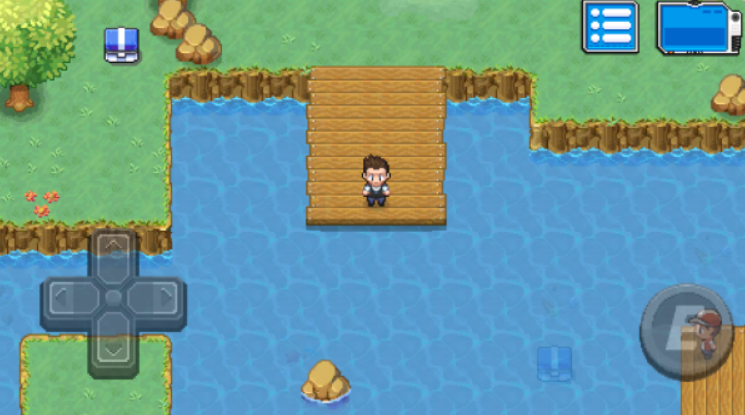Open the list menu icon
Image resolution: width=745 pixels, height=415 pixels.
(x=610, y=26)
